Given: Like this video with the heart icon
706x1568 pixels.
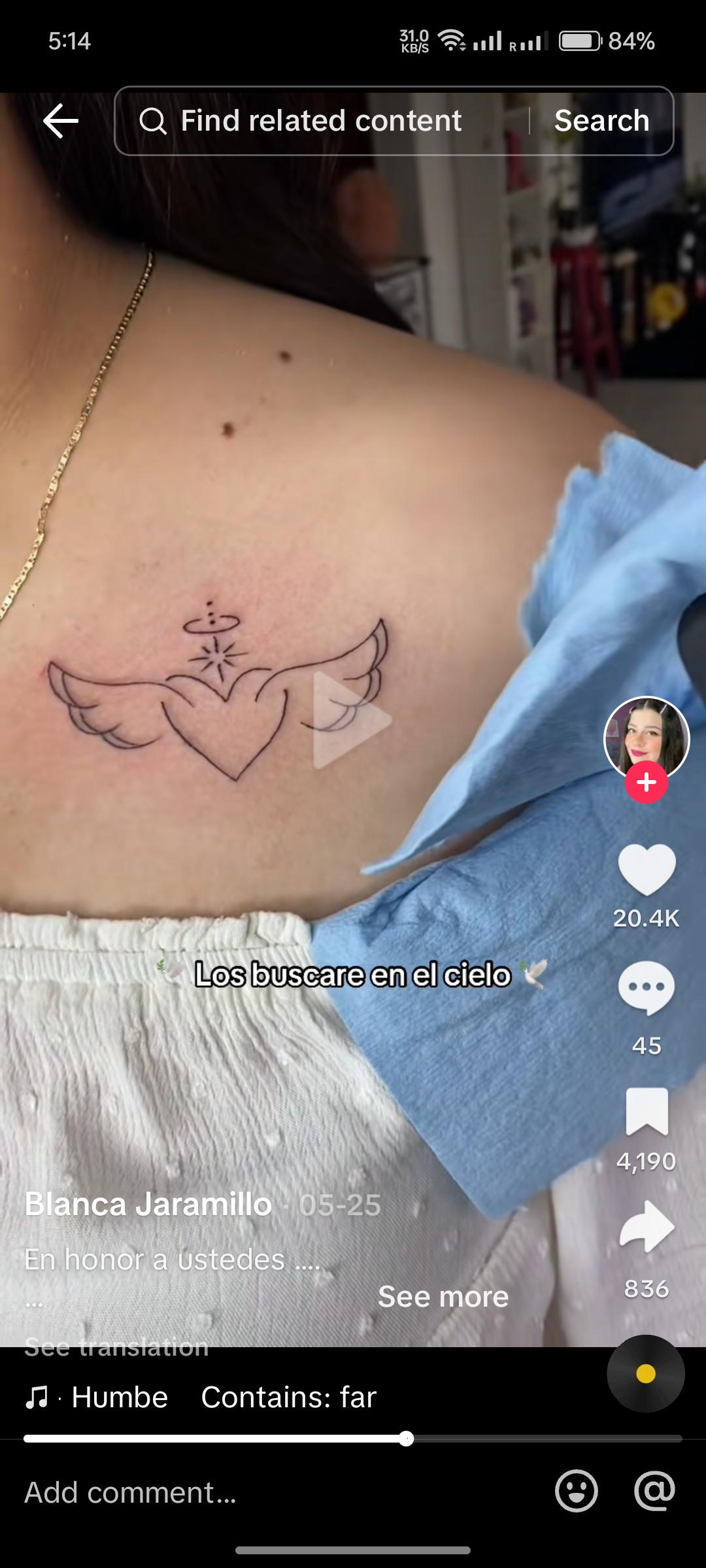Looking at the screenshot, I should point(646,869).
